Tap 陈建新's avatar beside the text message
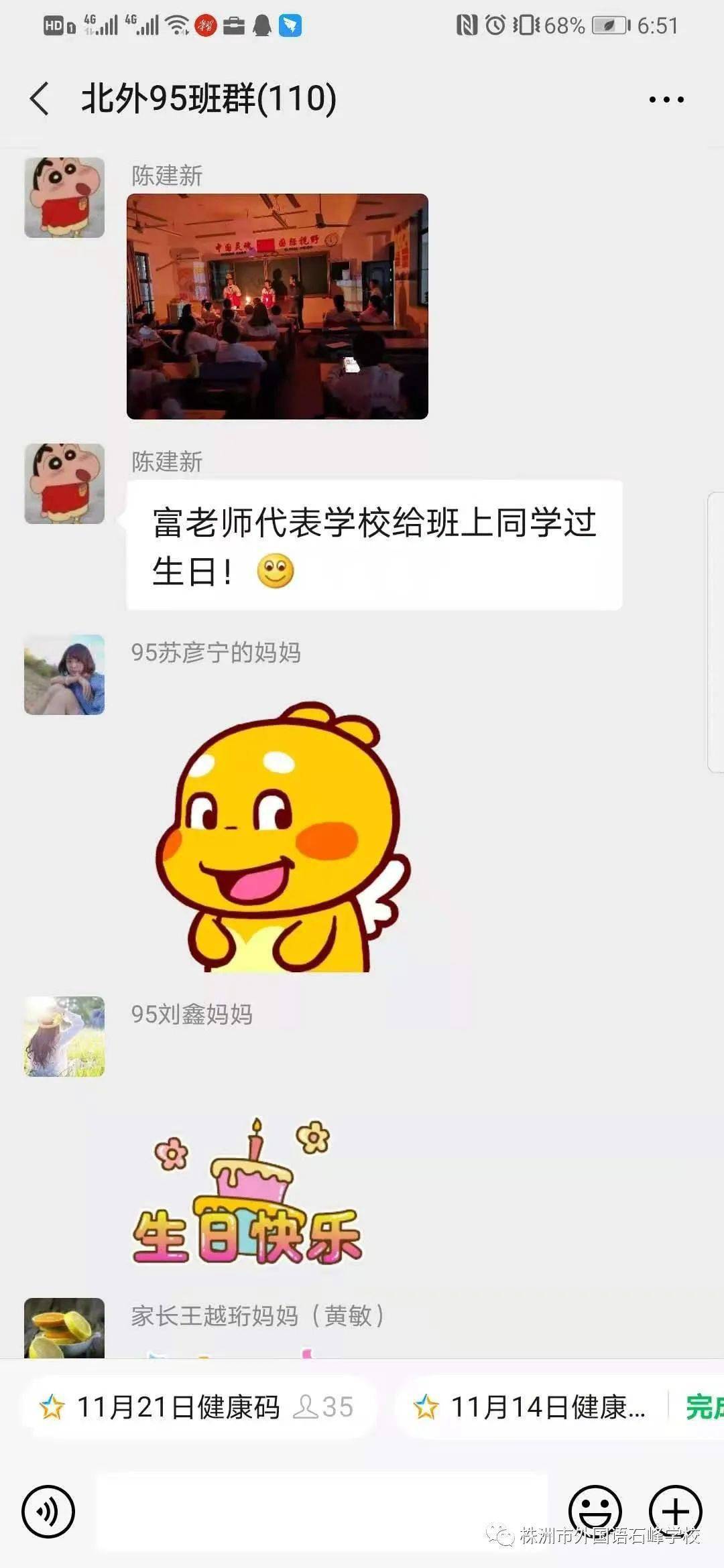This screenshot has height=1568, width=724. click(64, 483)
